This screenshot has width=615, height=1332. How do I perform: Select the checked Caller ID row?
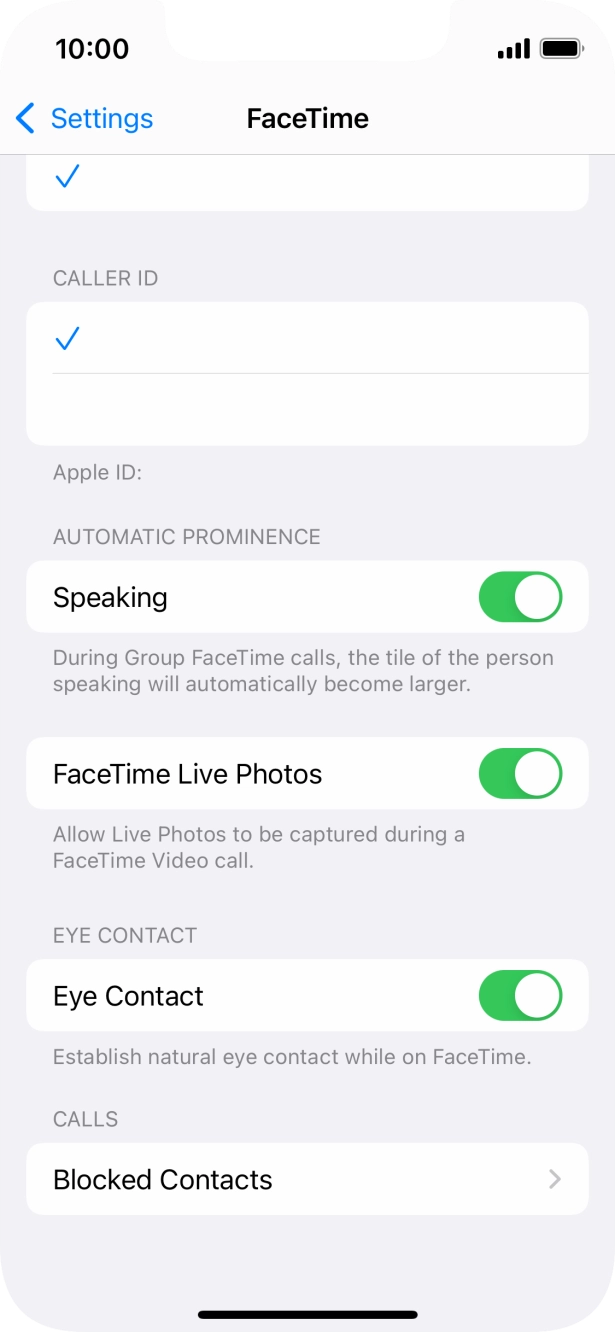306,339
